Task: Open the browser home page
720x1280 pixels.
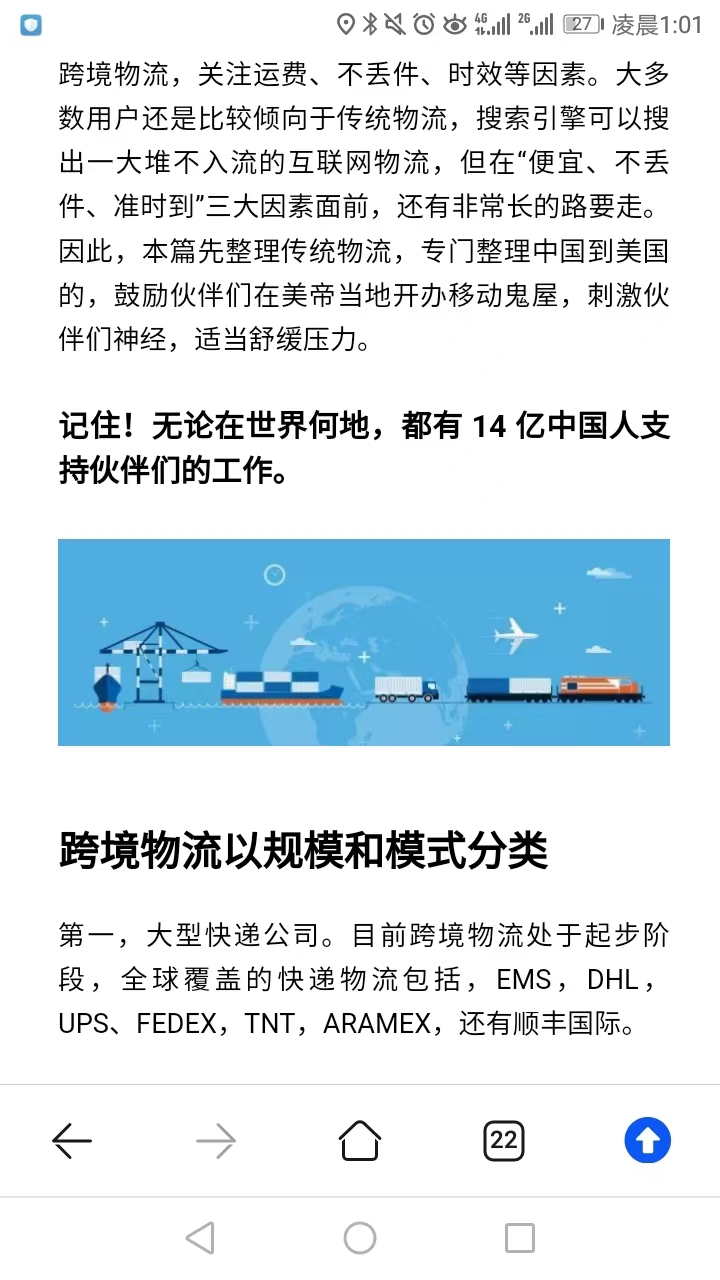Action: [x=360, y=1140]
